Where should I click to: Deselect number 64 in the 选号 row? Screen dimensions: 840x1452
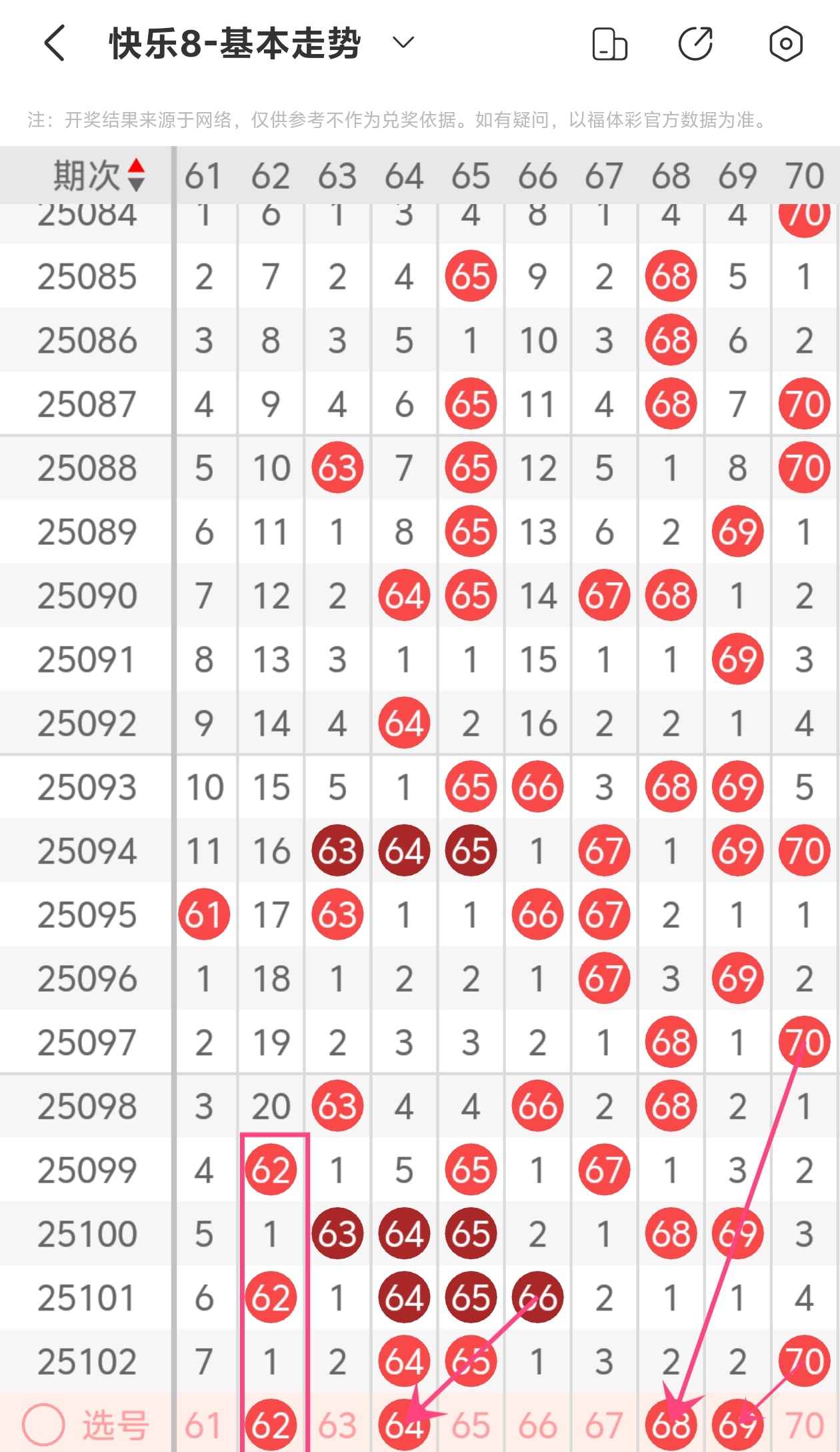(404, 1425)
